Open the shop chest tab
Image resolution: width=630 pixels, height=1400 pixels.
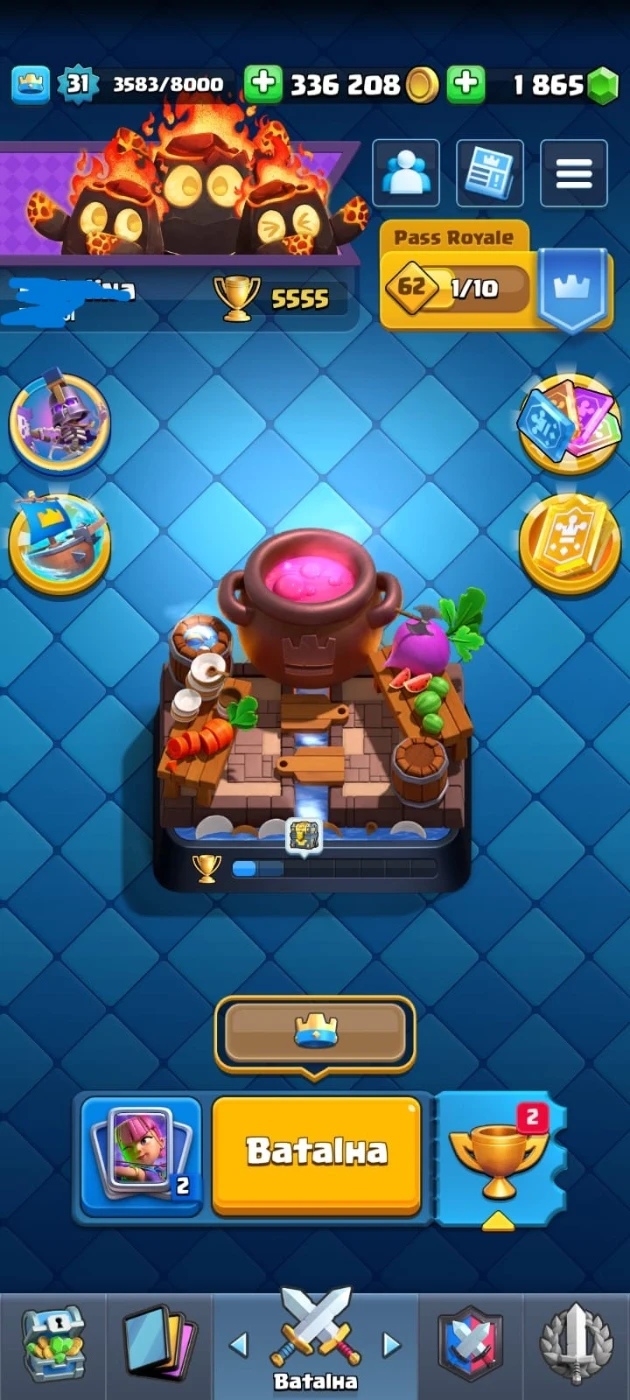(x=53, y=1345)
